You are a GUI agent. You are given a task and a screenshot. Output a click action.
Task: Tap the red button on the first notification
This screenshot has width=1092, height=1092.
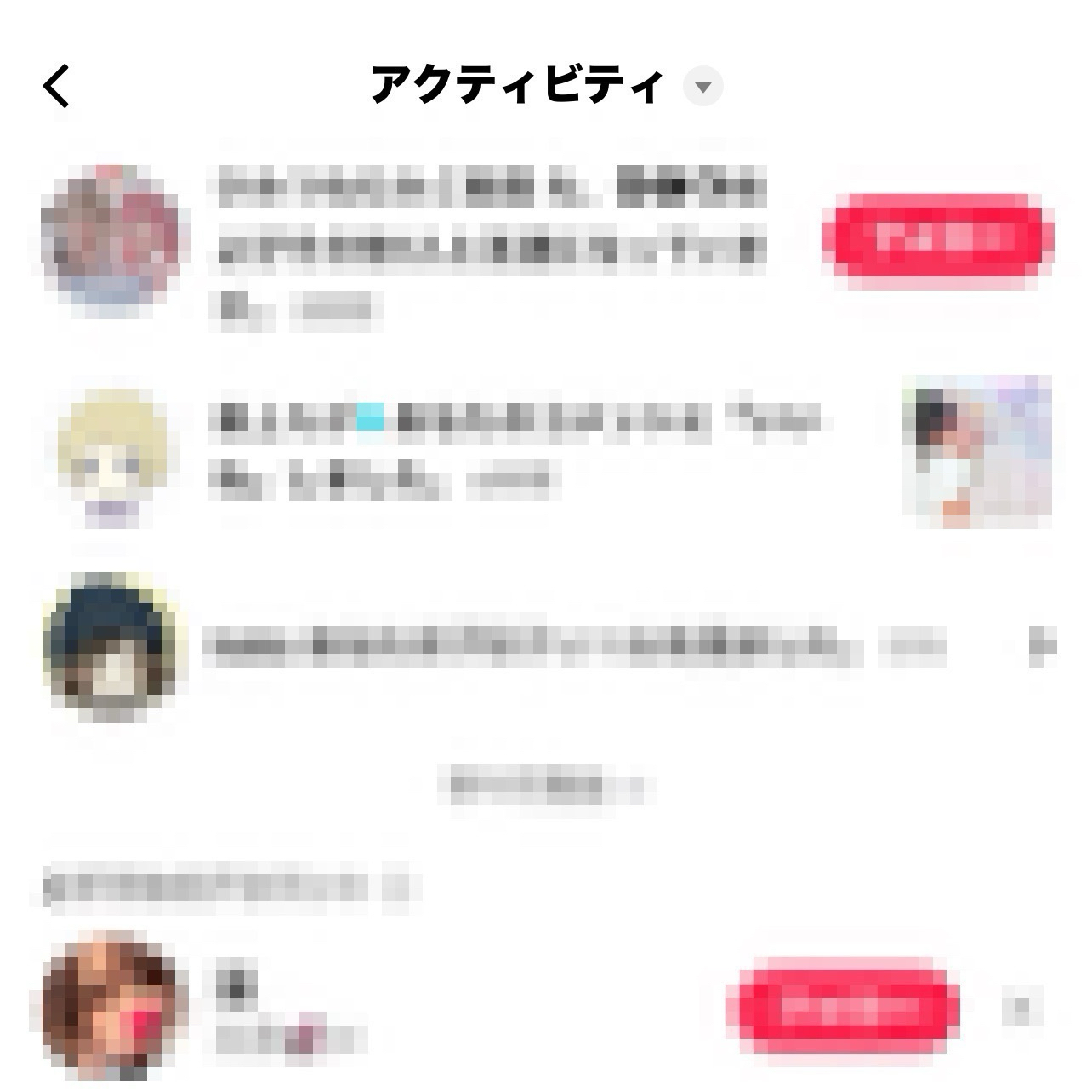pos(936,237)
